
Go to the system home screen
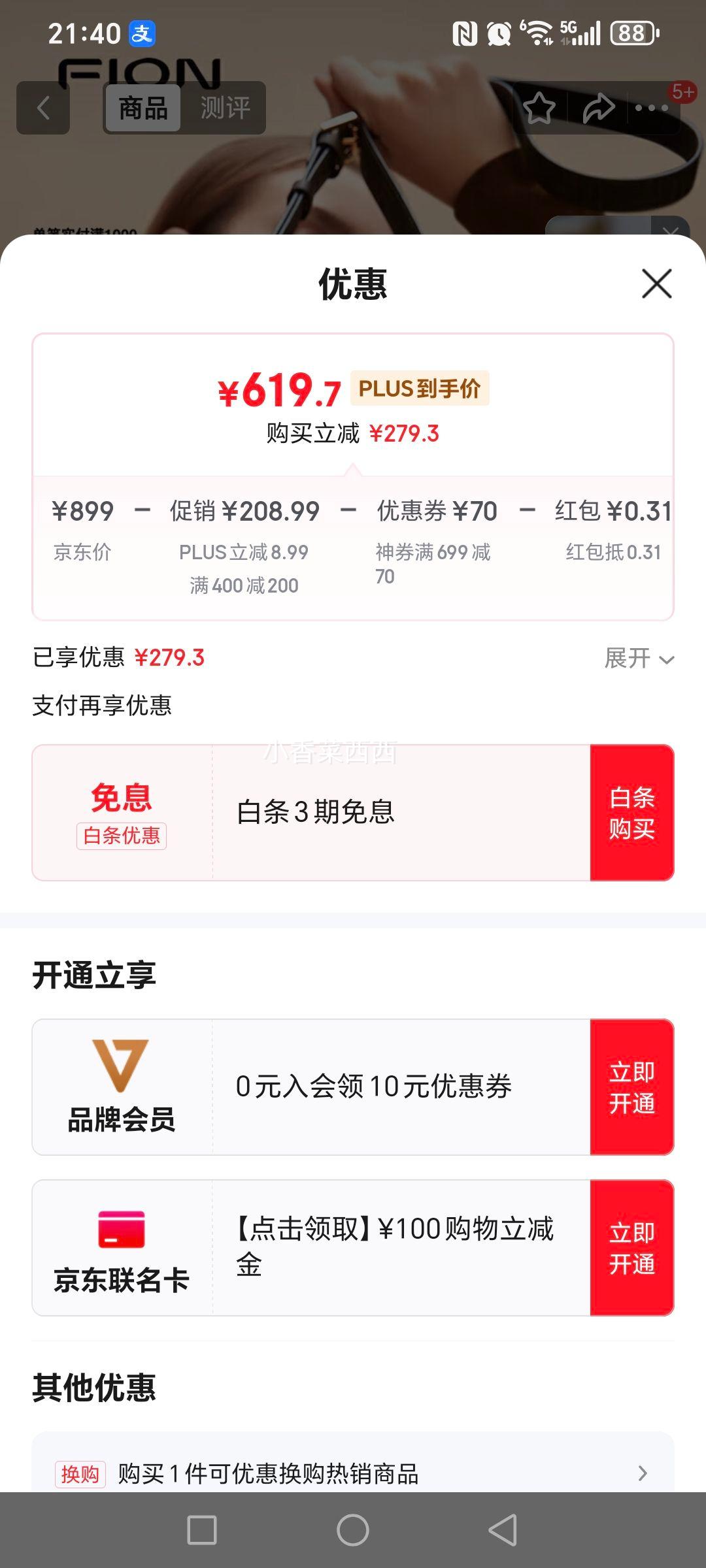353,1530
